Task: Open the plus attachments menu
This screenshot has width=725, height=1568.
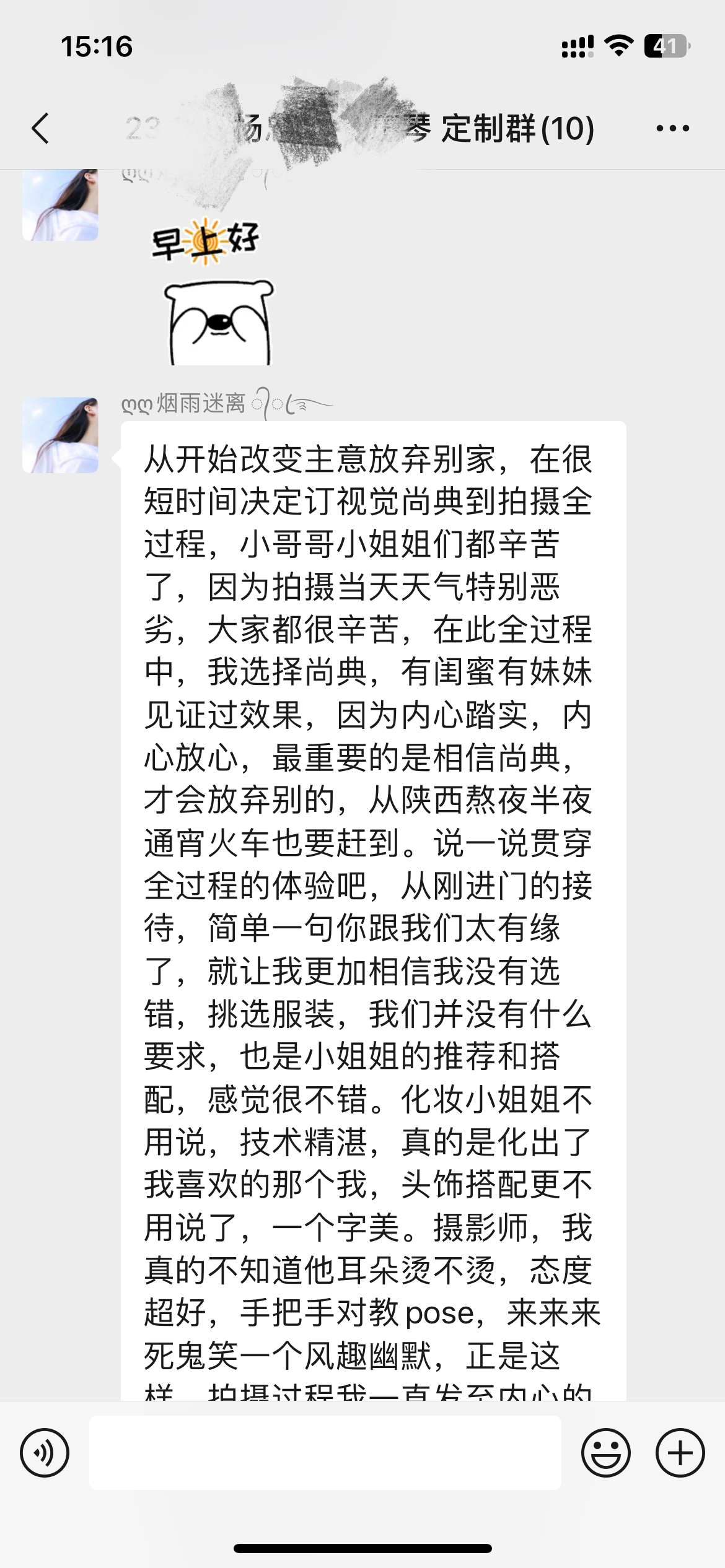Action: 680,1453
